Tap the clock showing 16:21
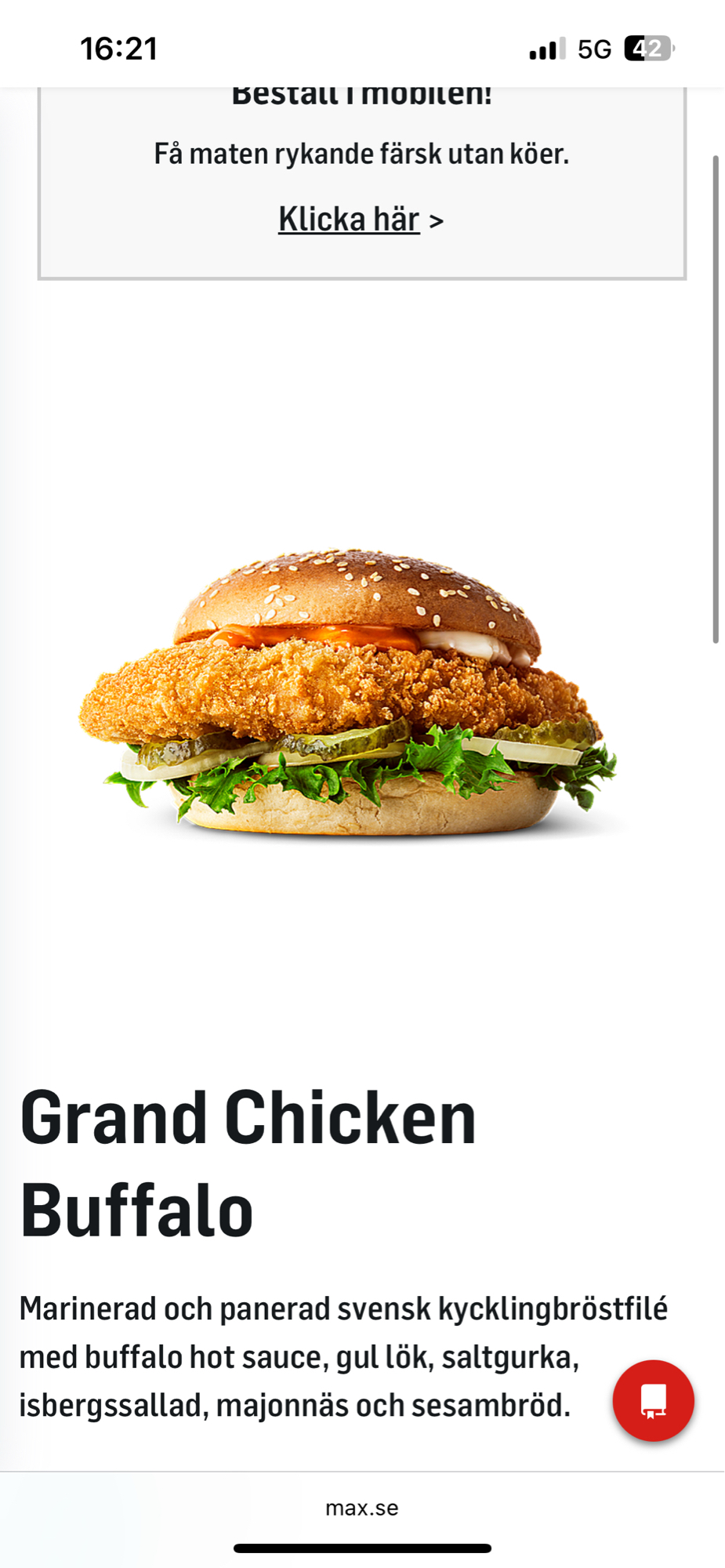The image size is (725, 1568). pyautogui.click(x=119, y=49)
